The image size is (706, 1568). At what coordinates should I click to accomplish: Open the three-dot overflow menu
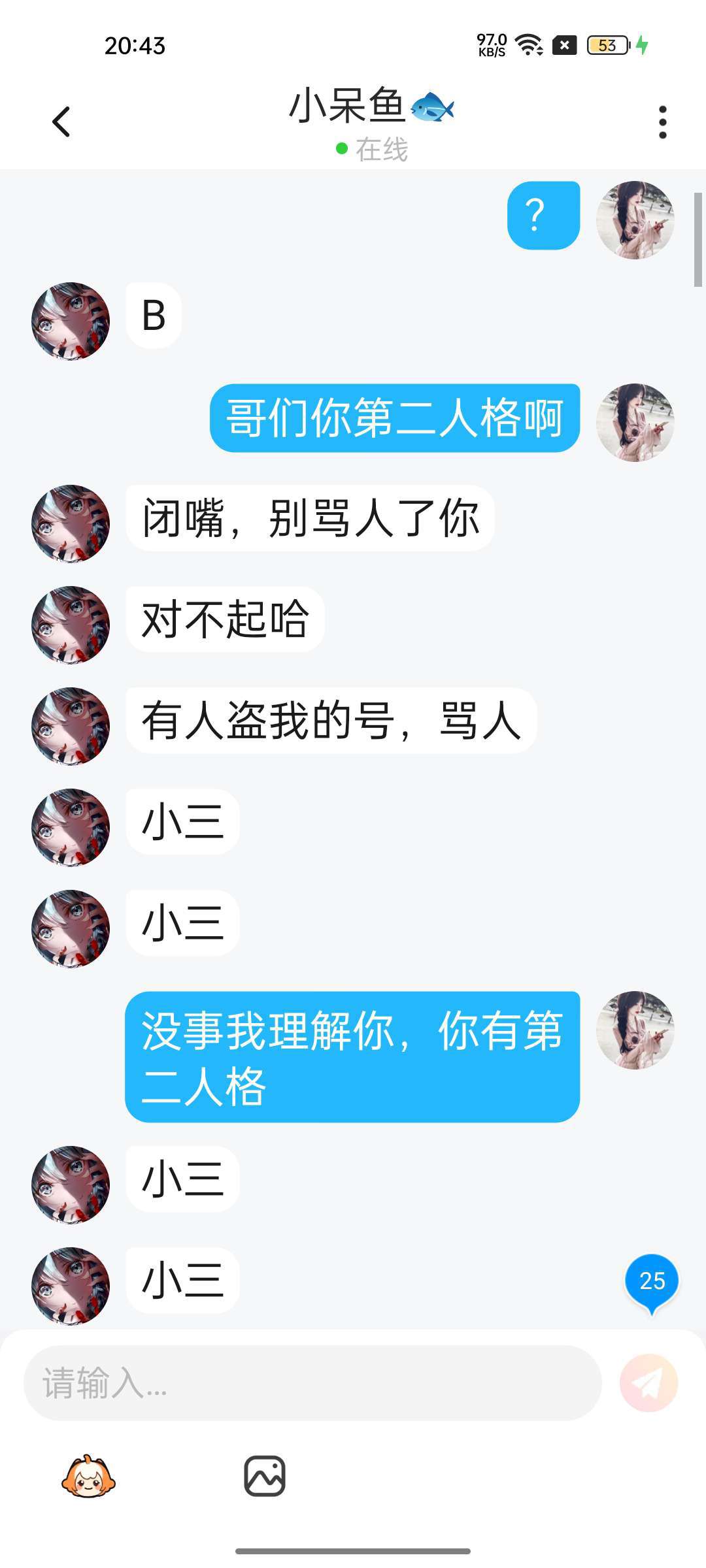[x=662, y=122]
